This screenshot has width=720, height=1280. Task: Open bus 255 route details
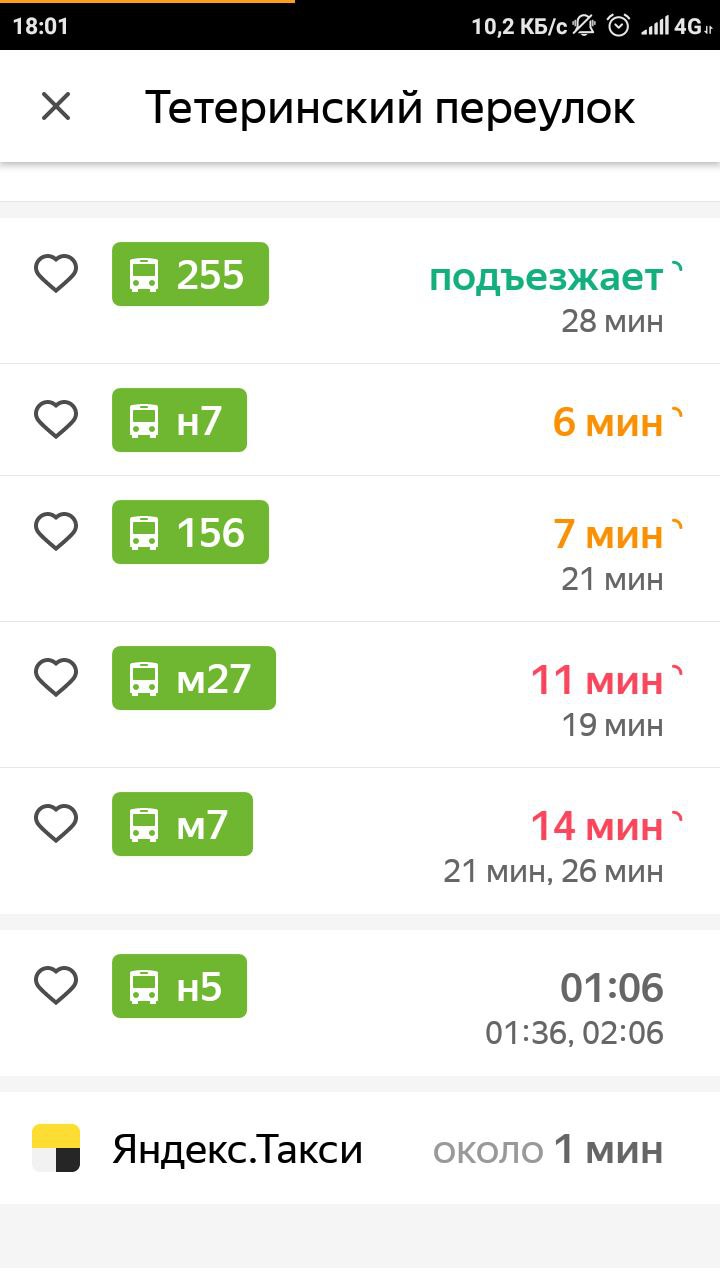tap(360, 291)
